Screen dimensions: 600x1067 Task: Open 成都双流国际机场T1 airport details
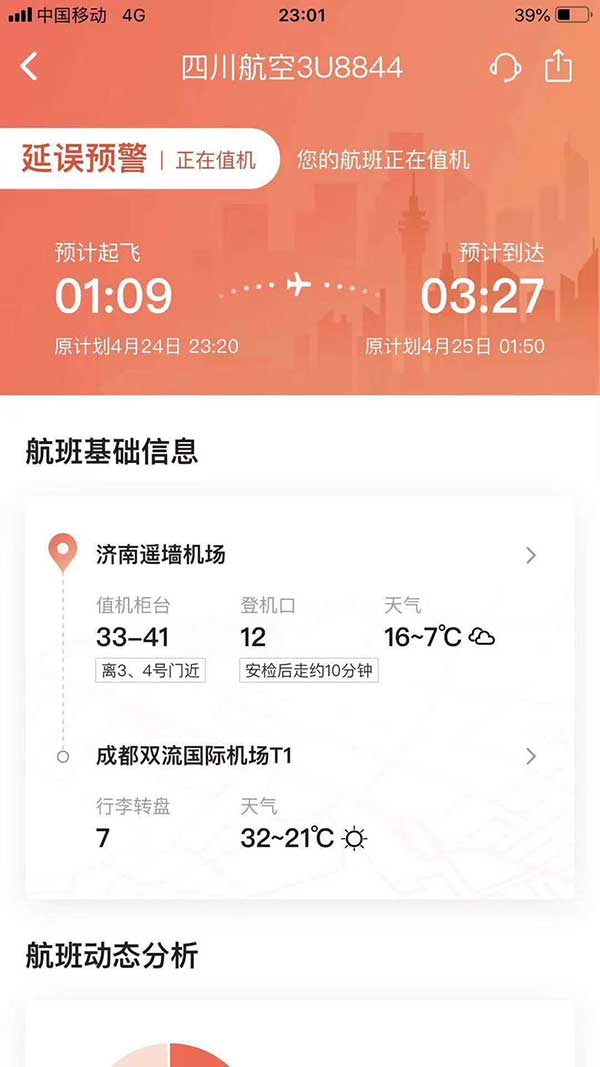300,756
